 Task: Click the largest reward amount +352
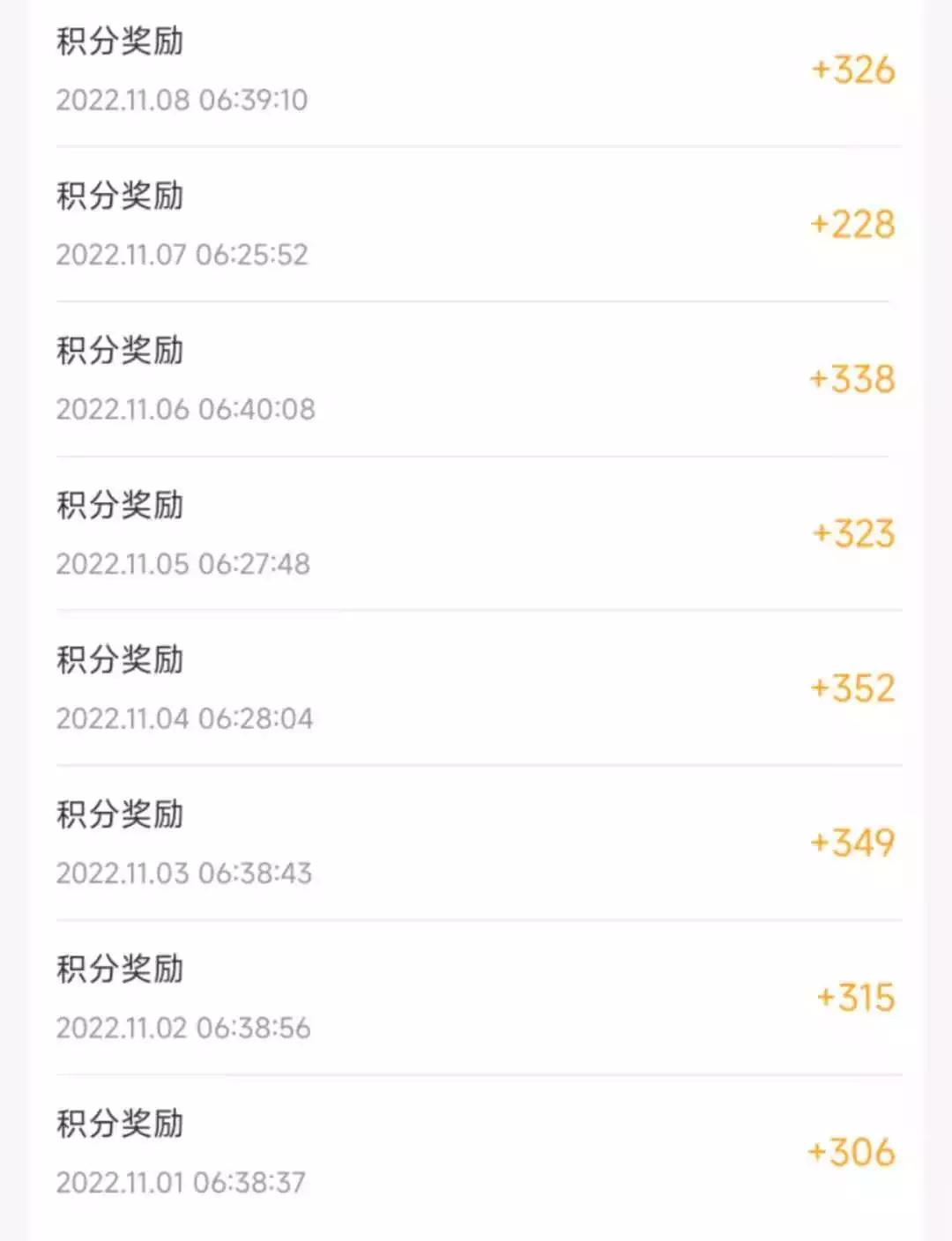point(851,688)
